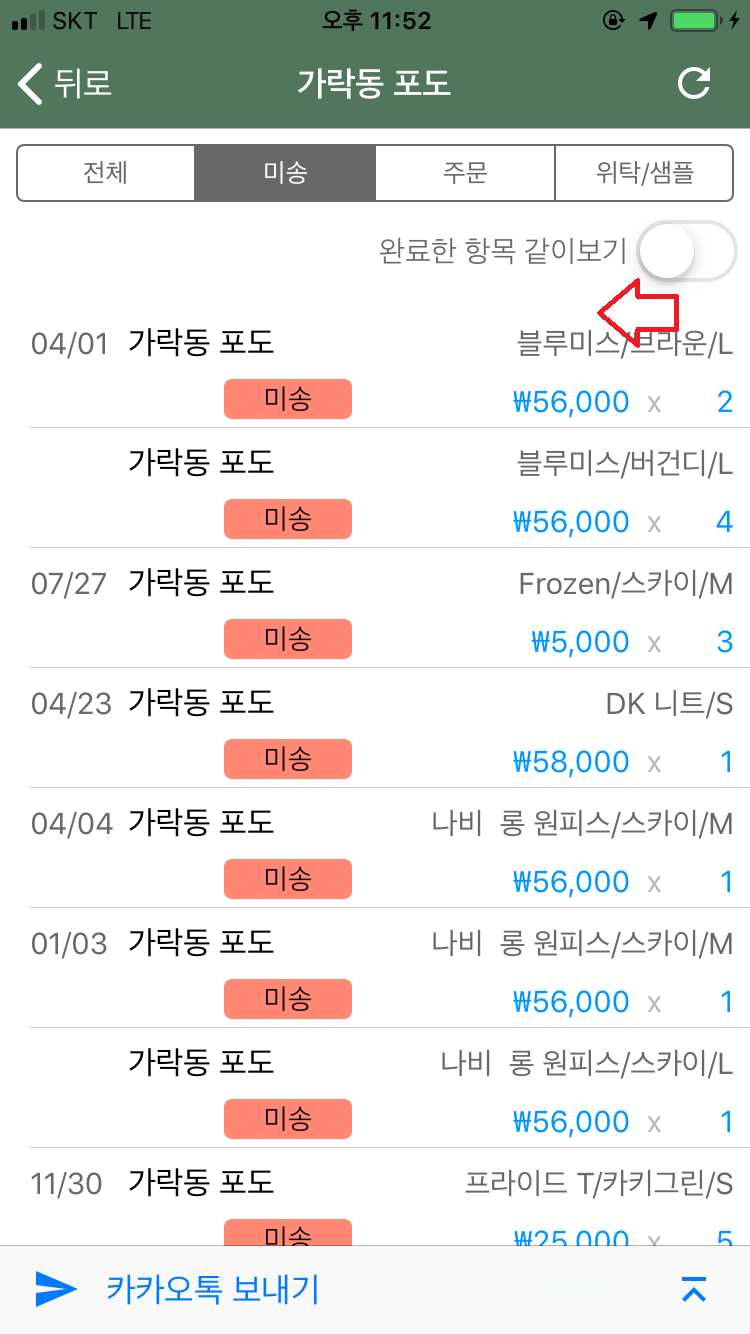The image size is (750, 1334).
Task: Switch to the 주문 tab
Action: tap(465, 173)
